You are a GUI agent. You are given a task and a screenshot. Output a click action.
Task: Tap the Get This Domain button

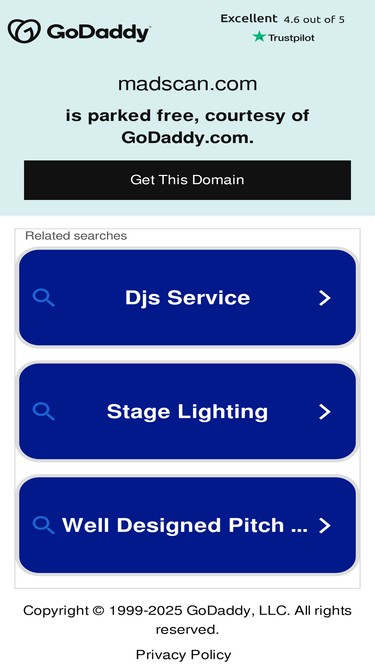pos(187,180)
